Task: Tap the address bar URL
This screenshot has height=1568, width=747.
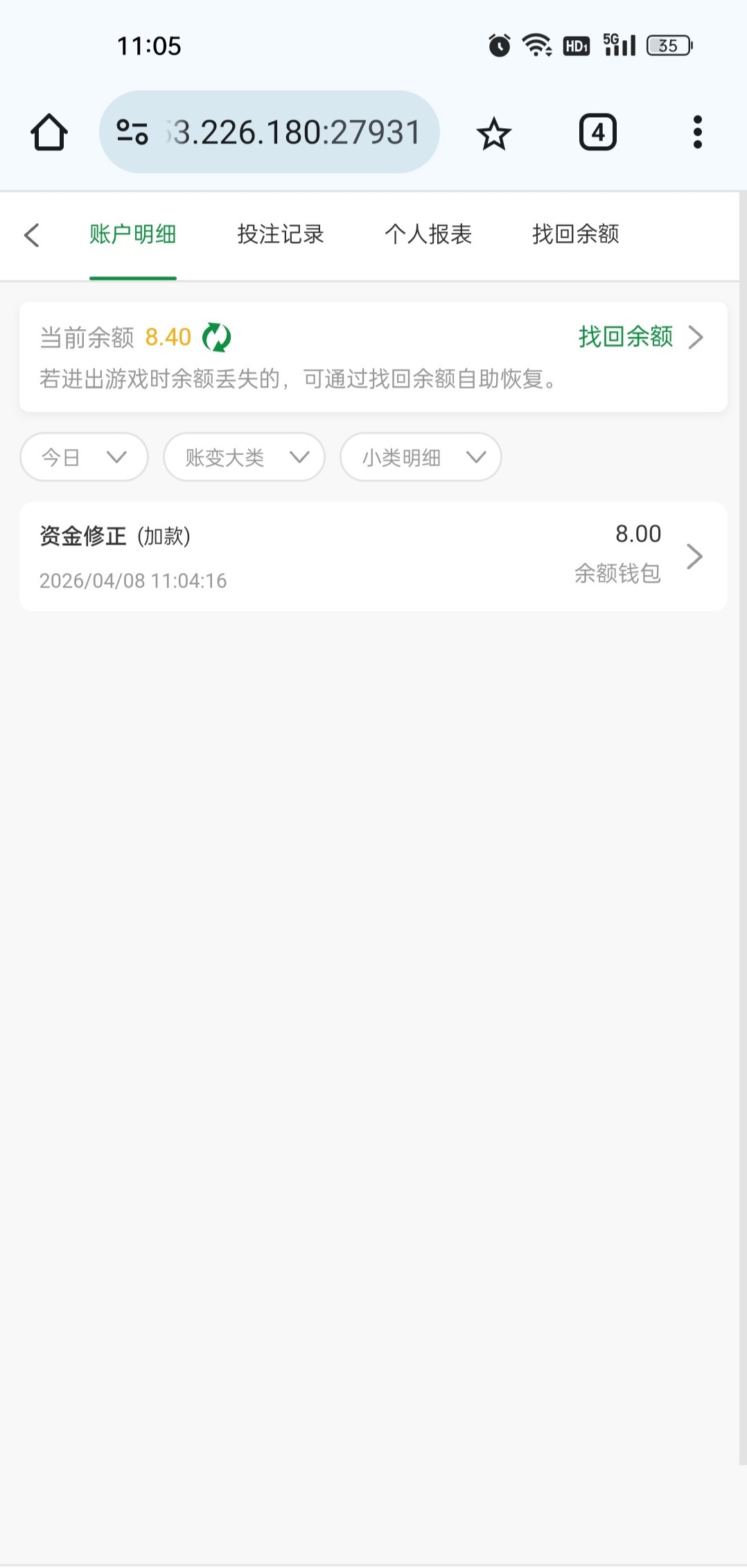Action: pyautogui.click(x=295, y=132)
